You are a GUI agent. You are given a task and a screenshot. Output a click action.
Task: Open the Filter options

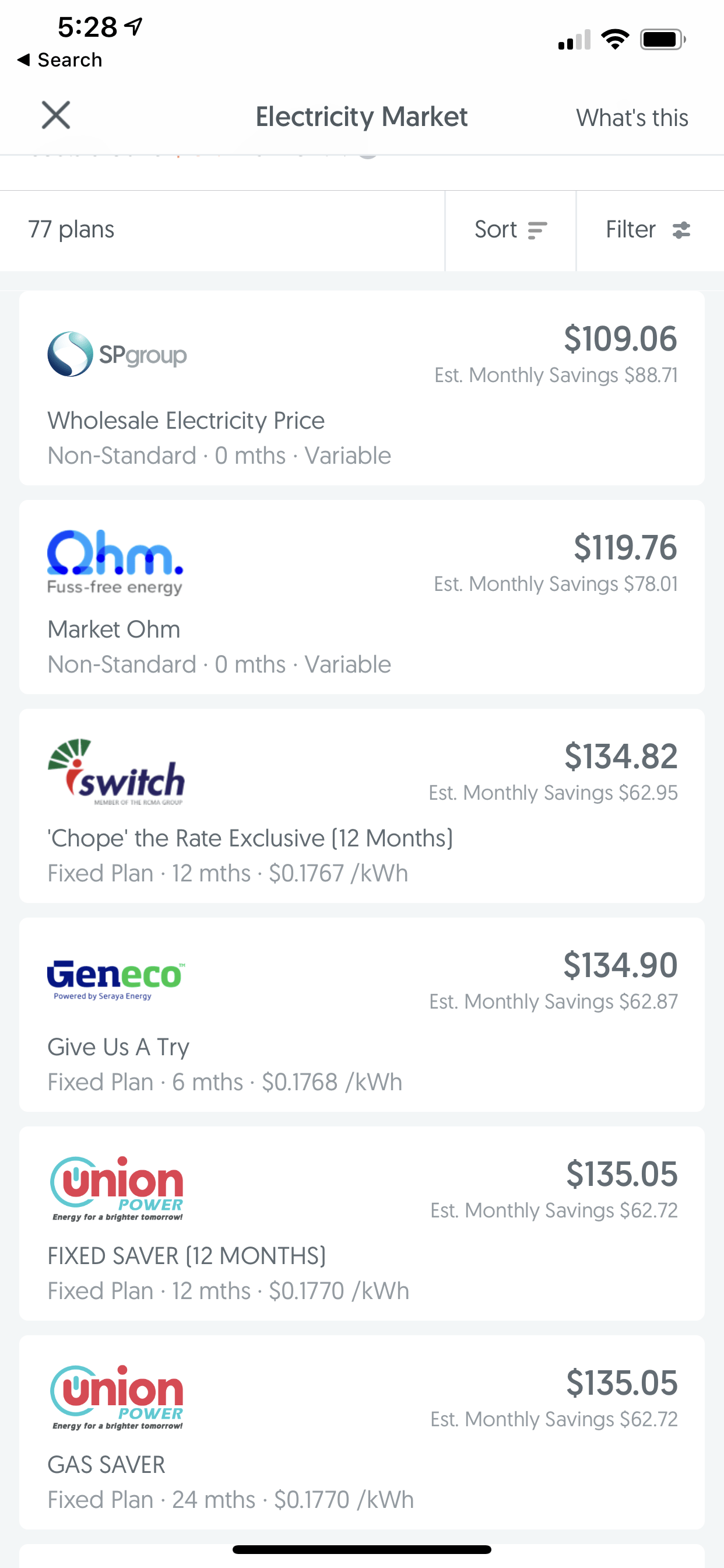[x=650, y=230]
